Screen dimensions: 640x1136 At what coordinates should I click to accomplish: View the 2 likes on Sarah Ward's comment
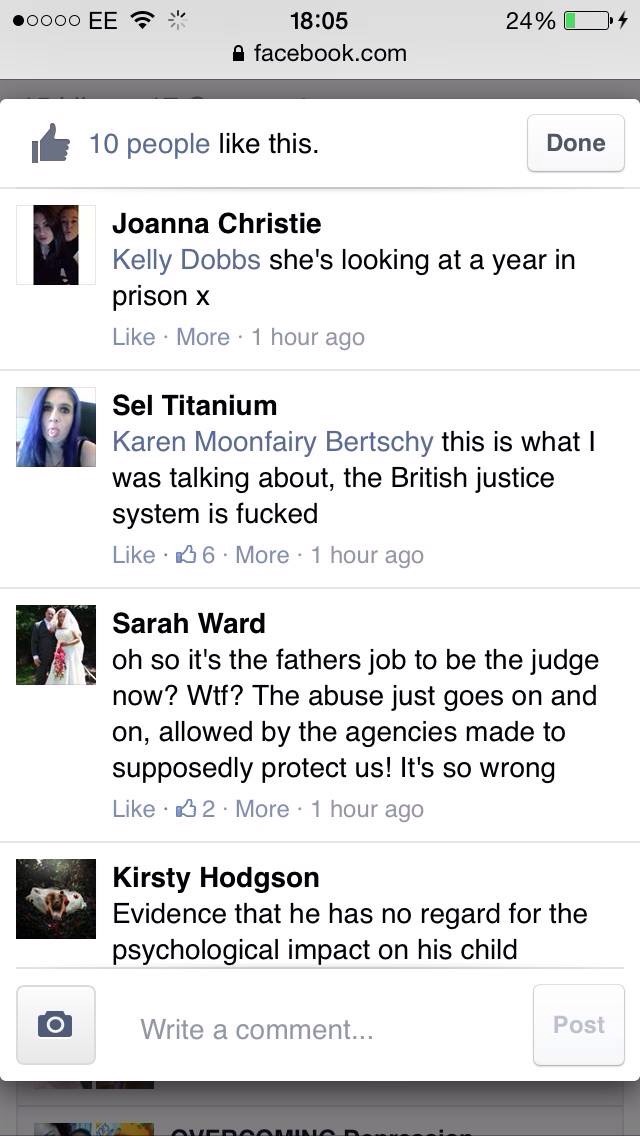196,809
